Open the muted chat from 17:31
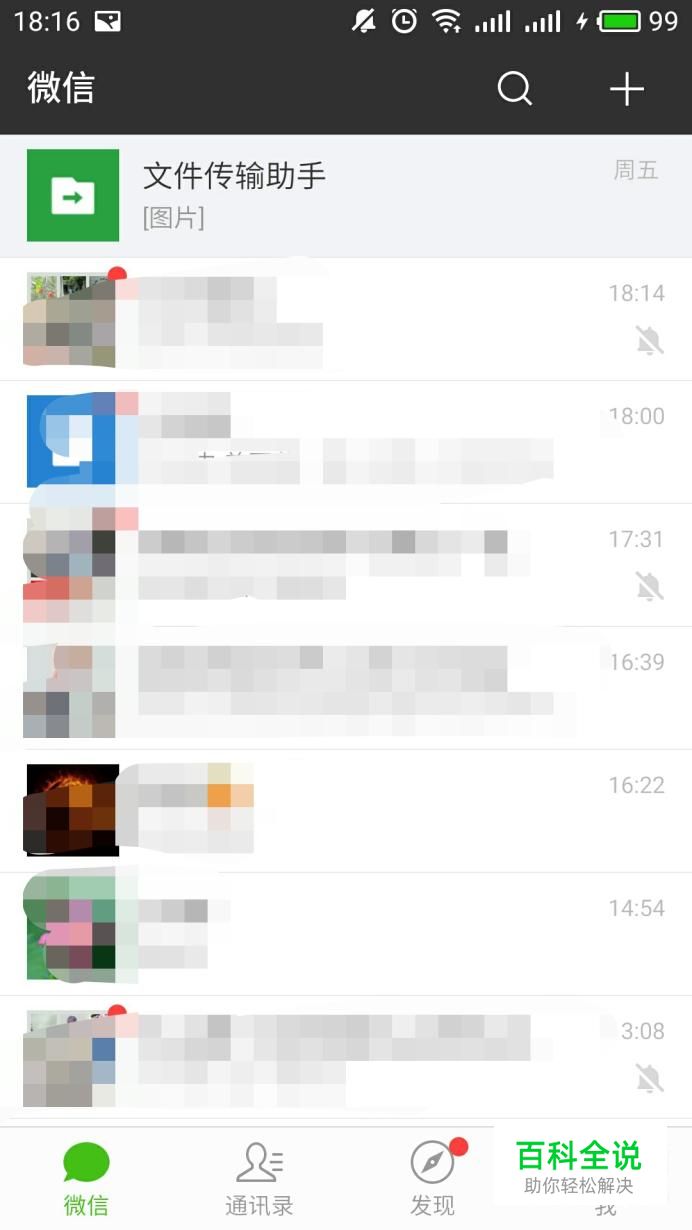692x1230 pixels. coord(346,565)
